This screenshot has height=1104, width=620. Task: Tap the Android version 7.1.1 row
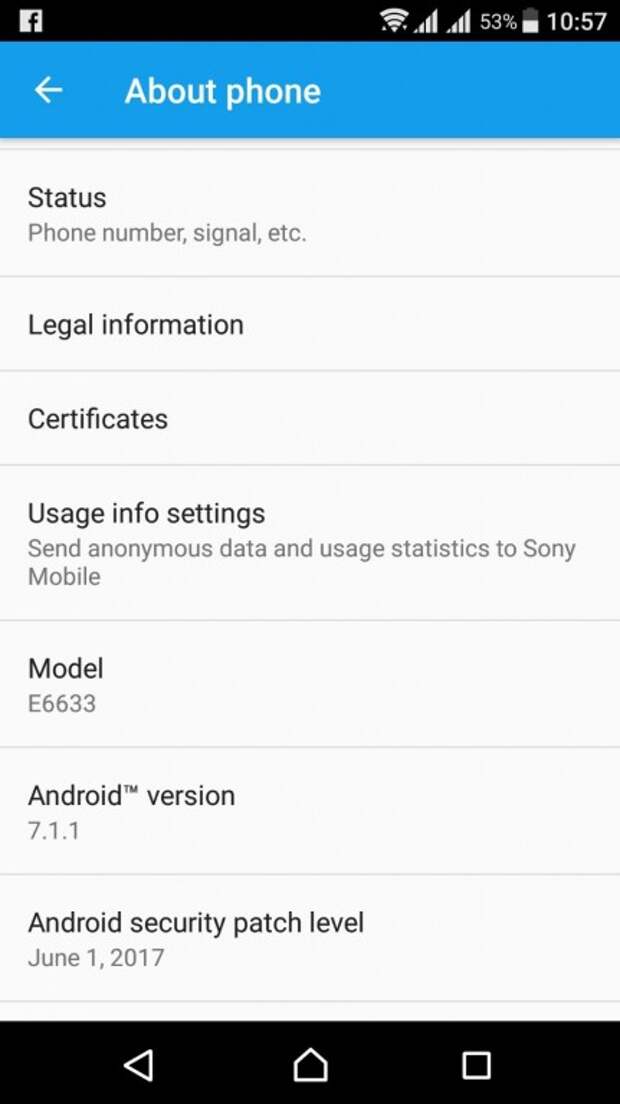click(x=310, y=811)
